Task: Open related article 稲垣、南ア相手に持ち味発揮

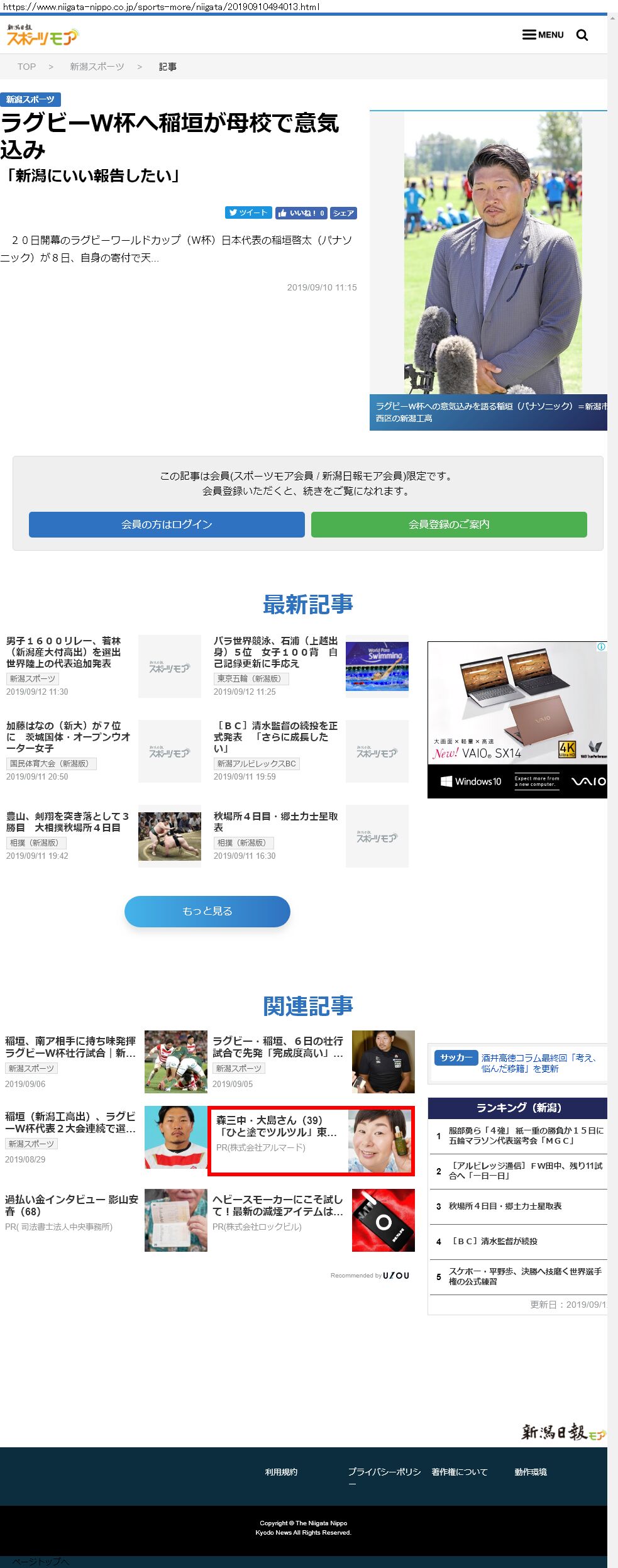Action: (x=70, y=1047)
